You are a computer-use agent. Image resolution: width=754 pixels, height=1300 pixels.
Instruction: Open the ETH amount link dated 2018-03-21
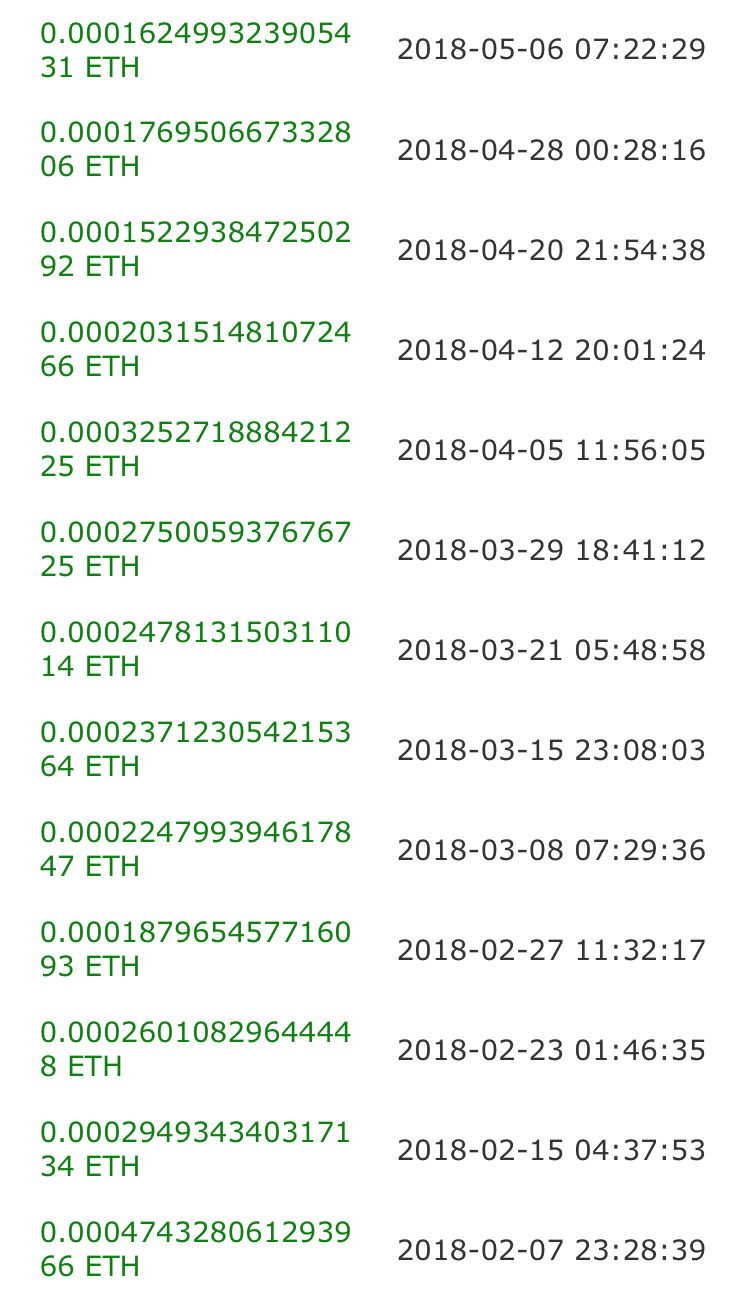coord(195,650)
